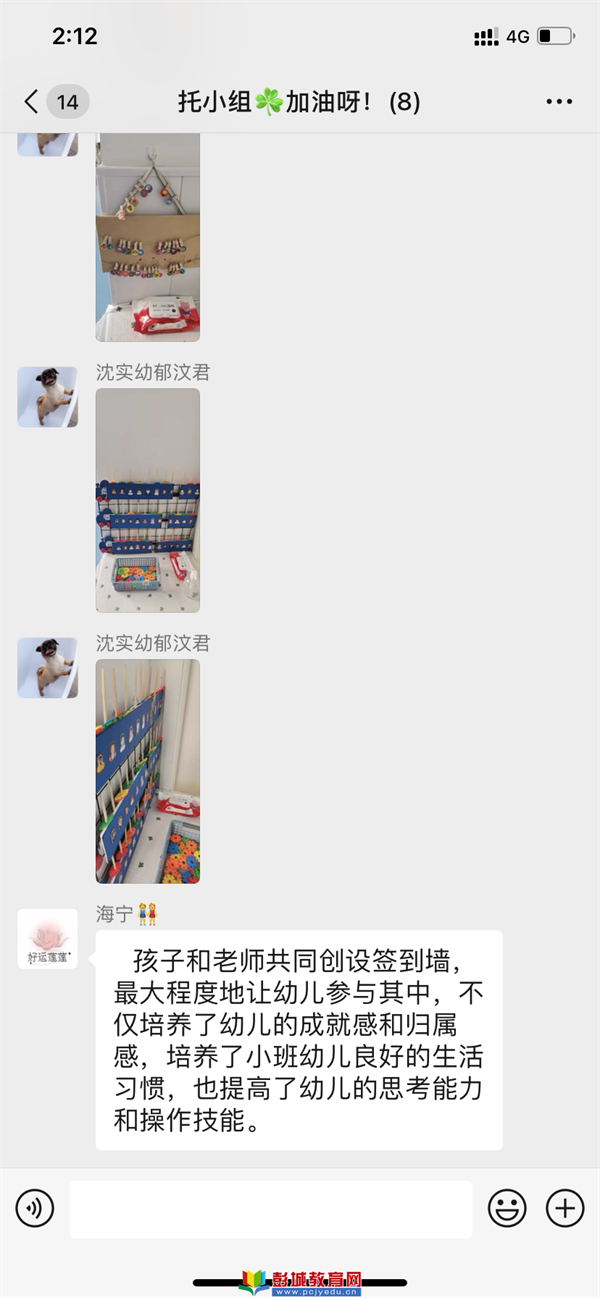Switch to voice message input
The width and height of the screenshot is (600, 1298).
pos(35,1209)
